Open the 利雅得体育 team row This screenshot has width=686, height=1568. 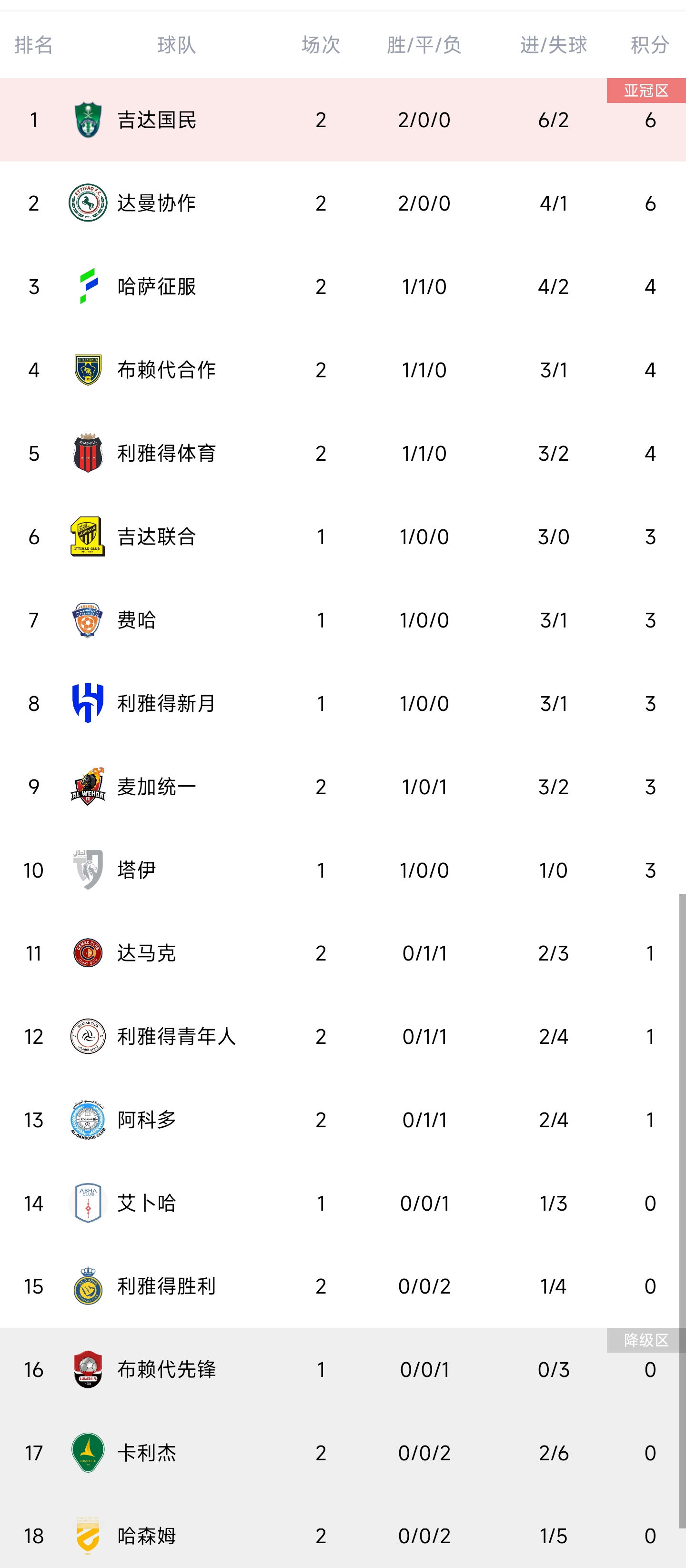(x=343, y=454)
